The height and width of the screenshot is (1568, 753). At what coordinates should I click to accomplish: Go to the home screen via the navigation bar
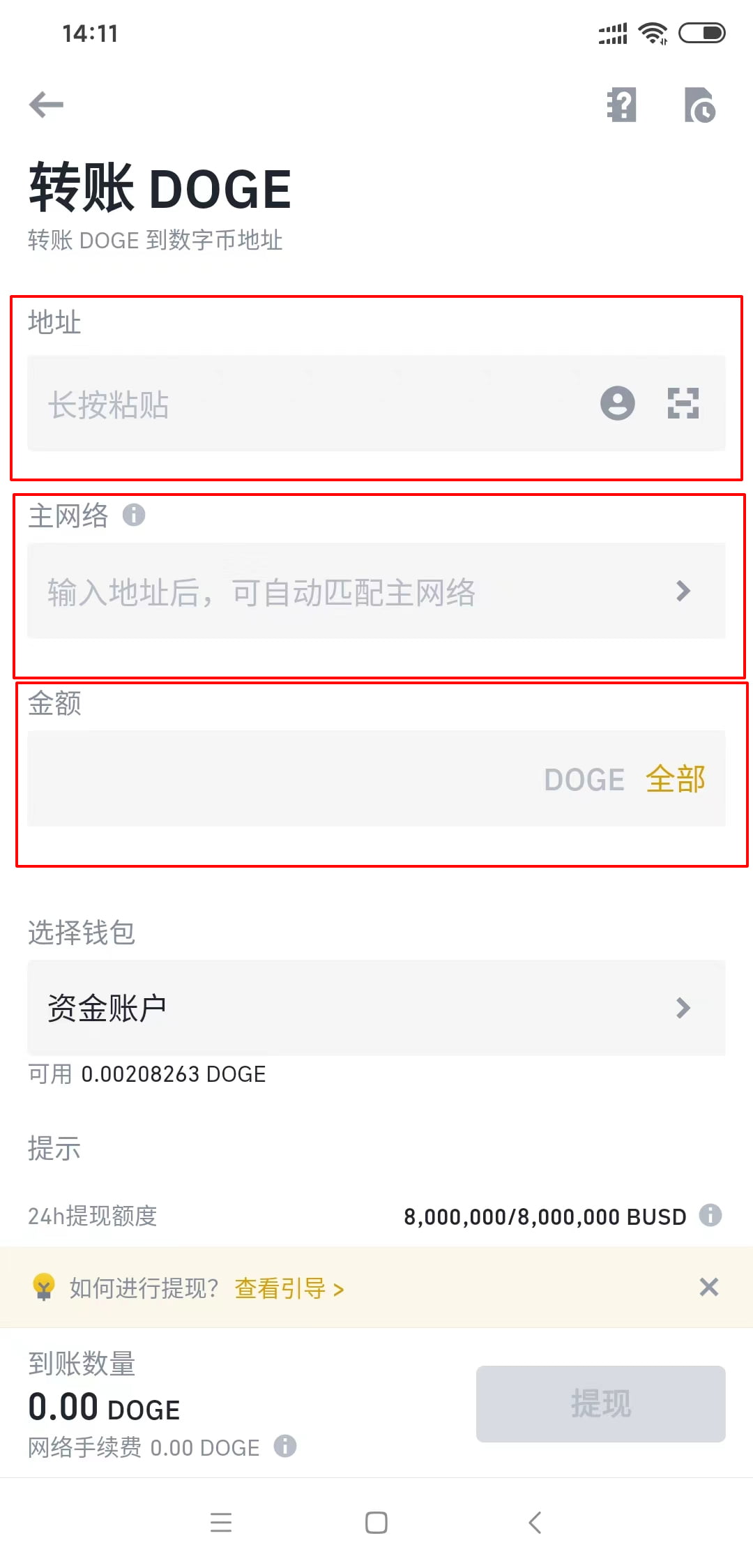(376, 1522)
